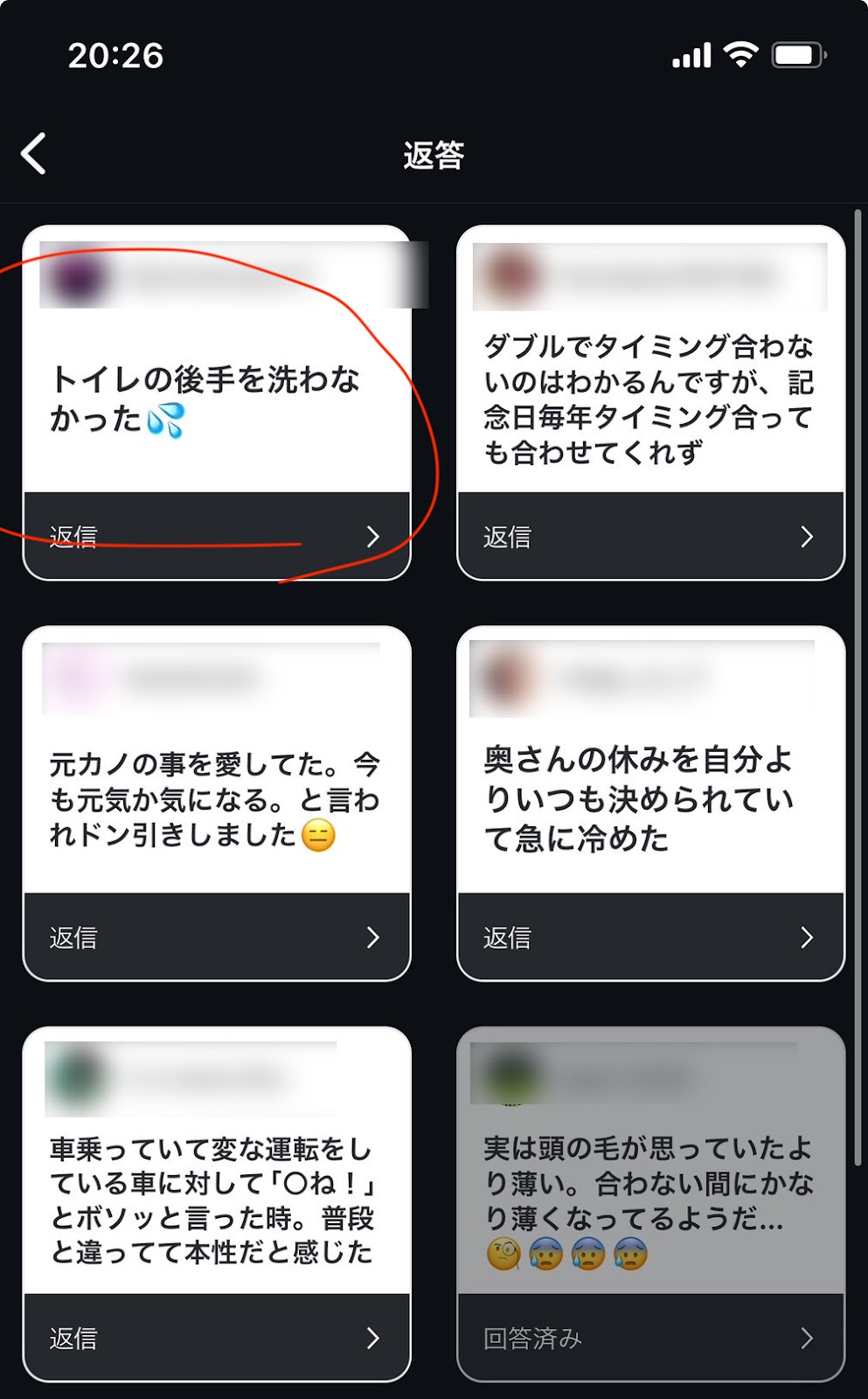Tap 返信 under the 元カノの事を愛してた card
Screen dimensions: 868x1399
(216, 937)
